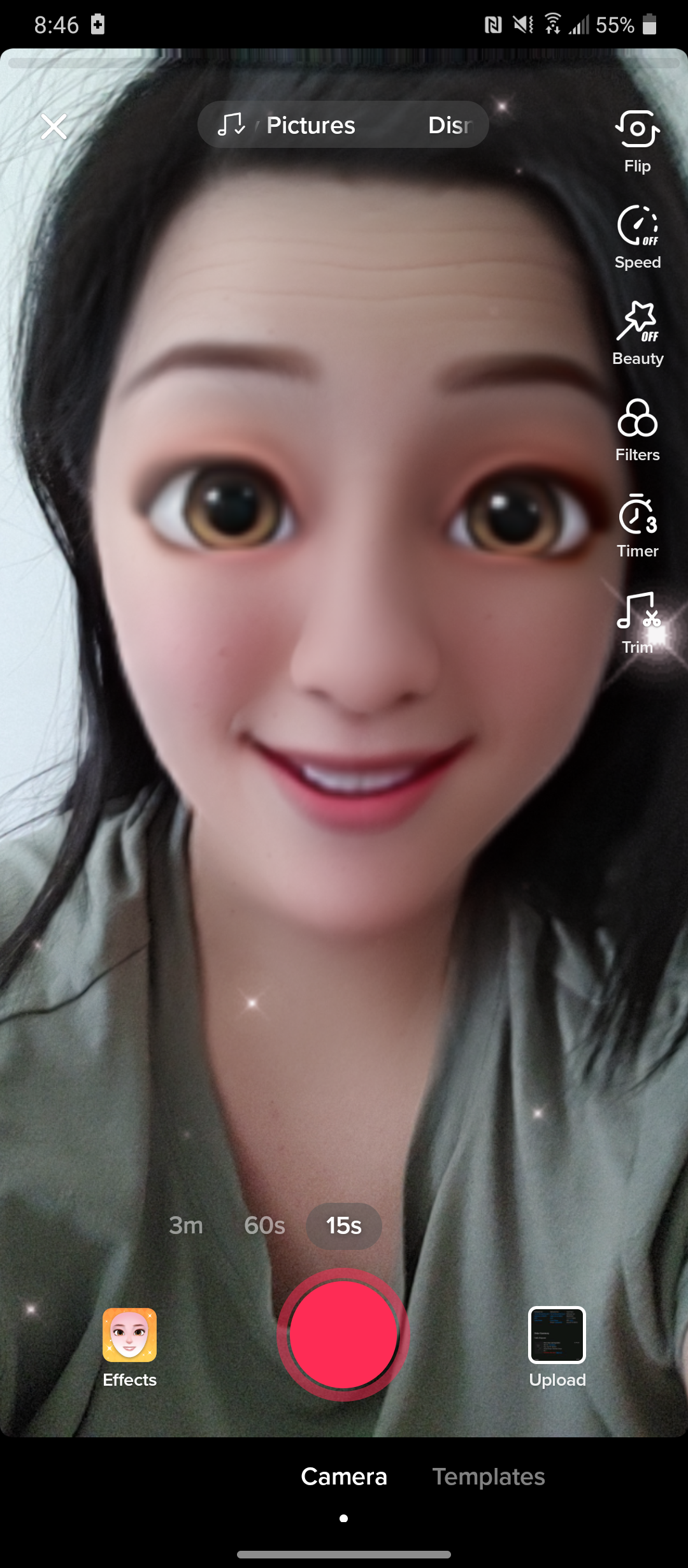The image size is (688, 1568).
Task: Switch to the Camera tab
Action: pyautogui.click(x=344, y=1477)
